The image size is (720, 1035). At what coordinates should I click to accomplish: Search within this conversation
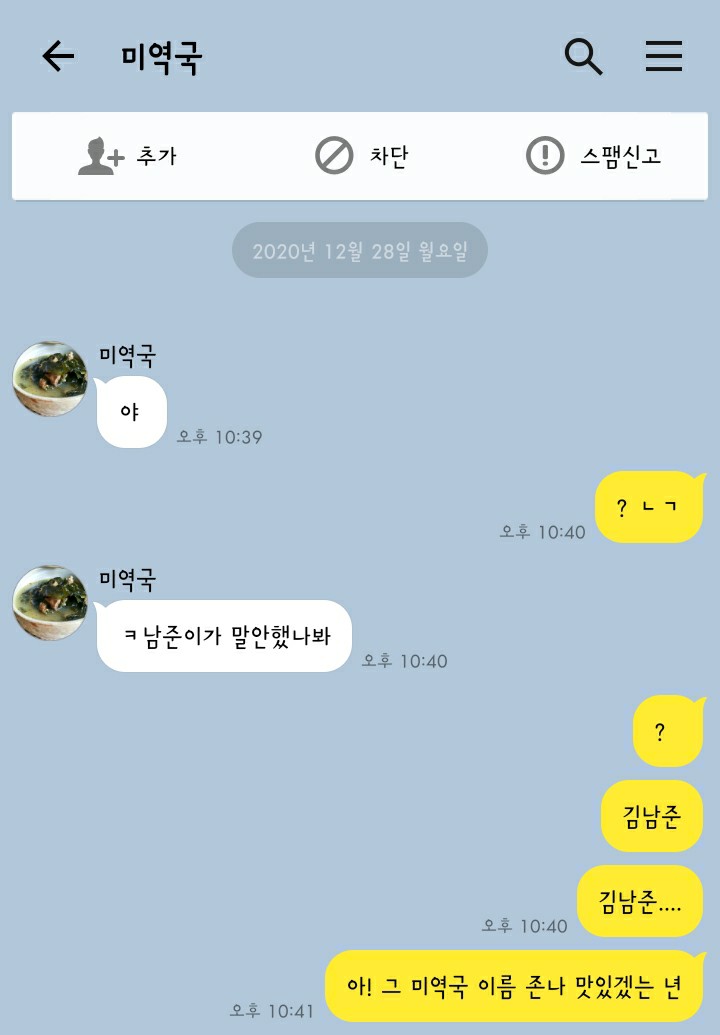(583, 57)
